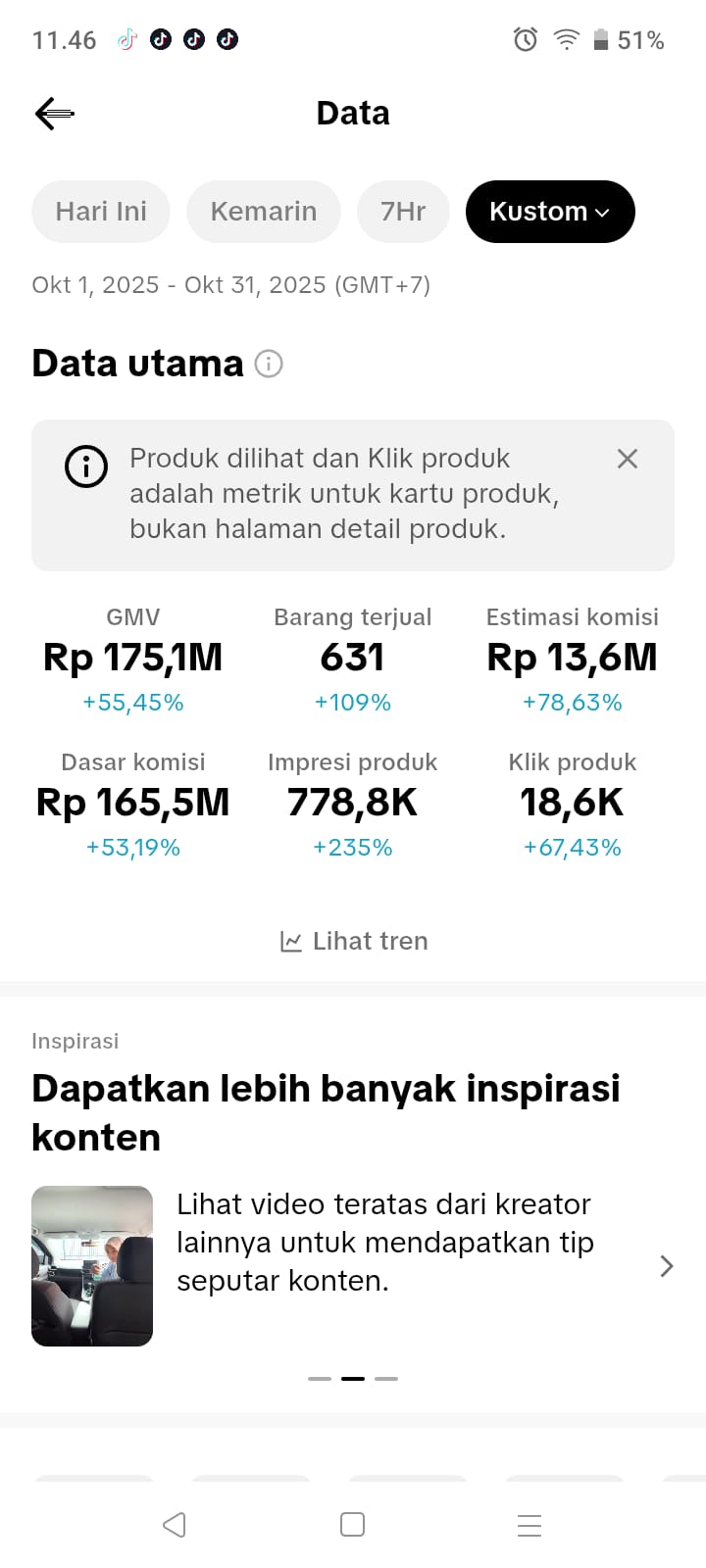Tap the second carousel dot indicator
Screen dimensions: 706x1568
(353, 1378)
